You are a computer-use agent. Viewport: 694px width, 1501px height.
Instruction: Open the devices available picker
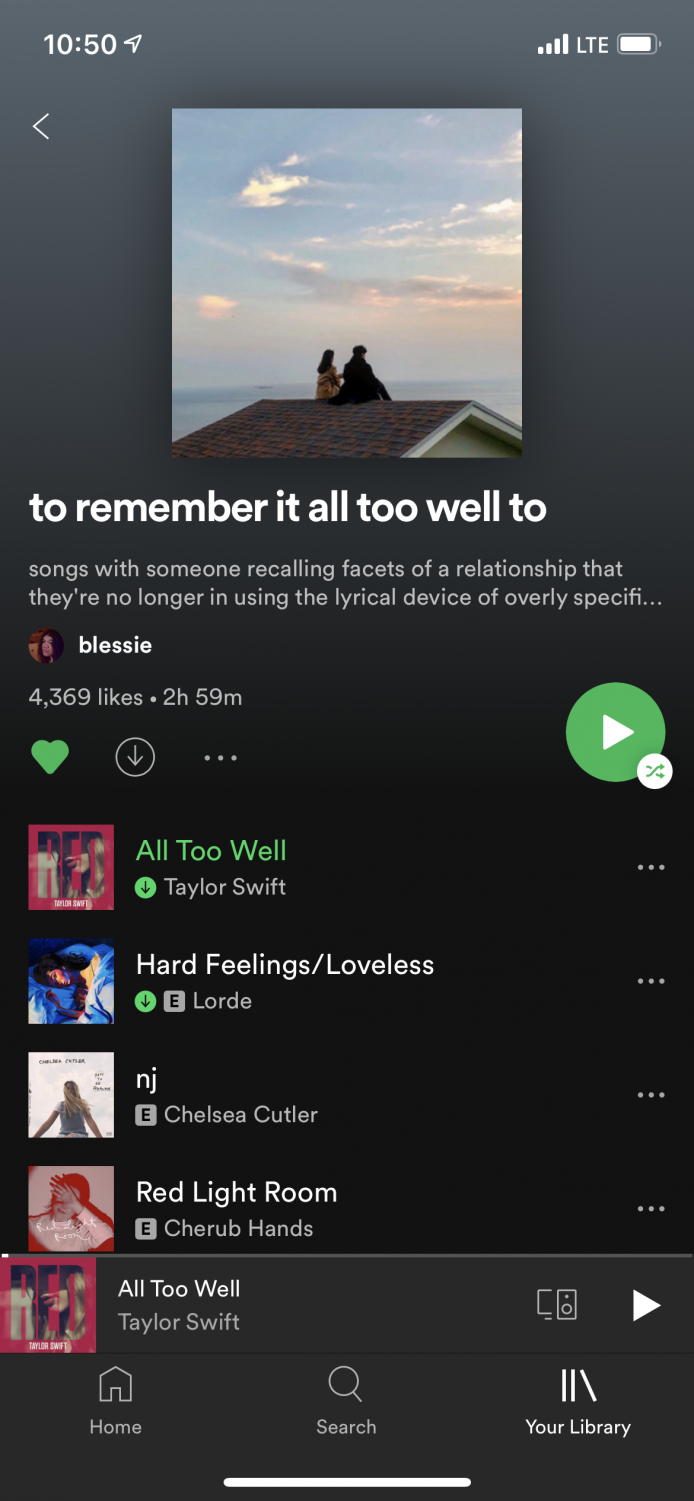(557, 1304)
